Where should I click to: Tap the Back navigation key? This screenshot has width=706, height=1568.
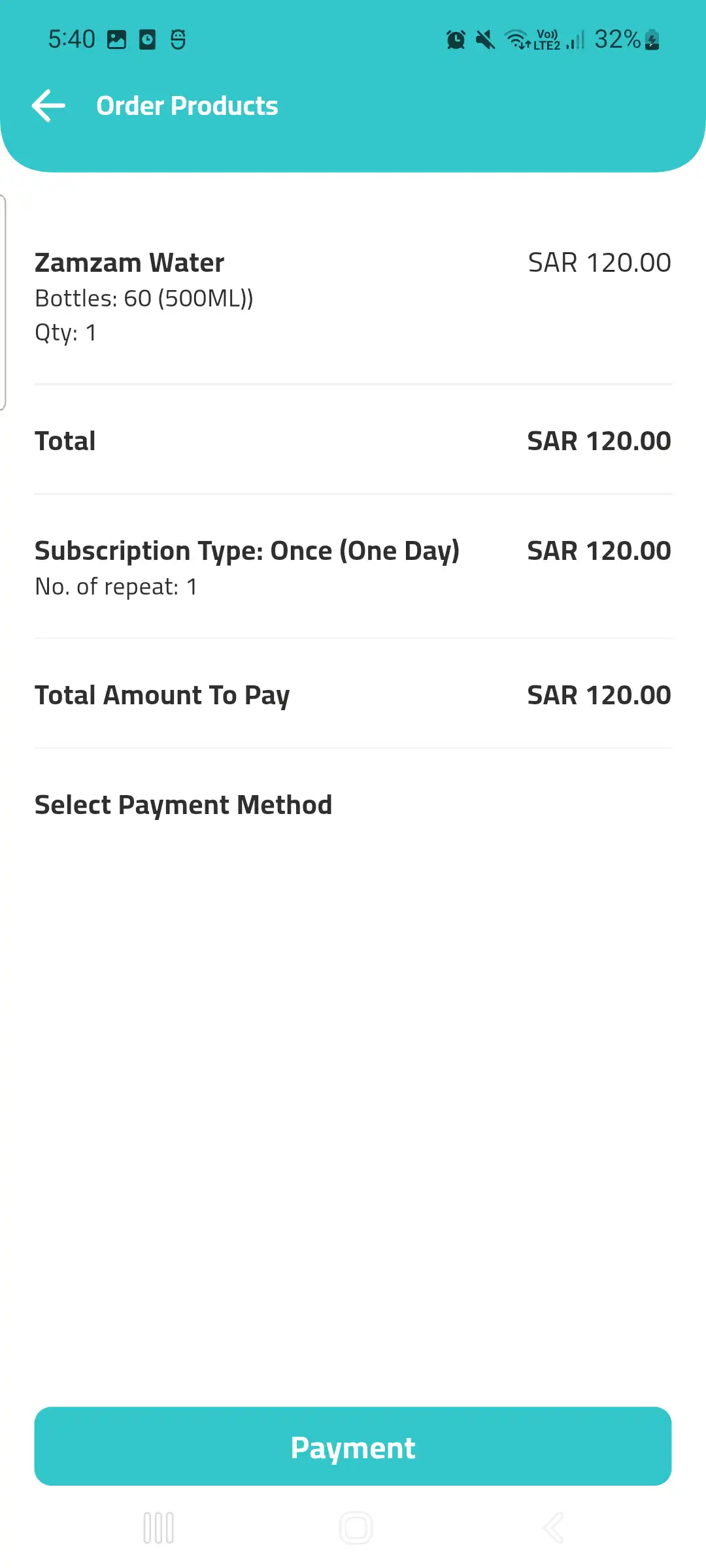coord(553,1527)
